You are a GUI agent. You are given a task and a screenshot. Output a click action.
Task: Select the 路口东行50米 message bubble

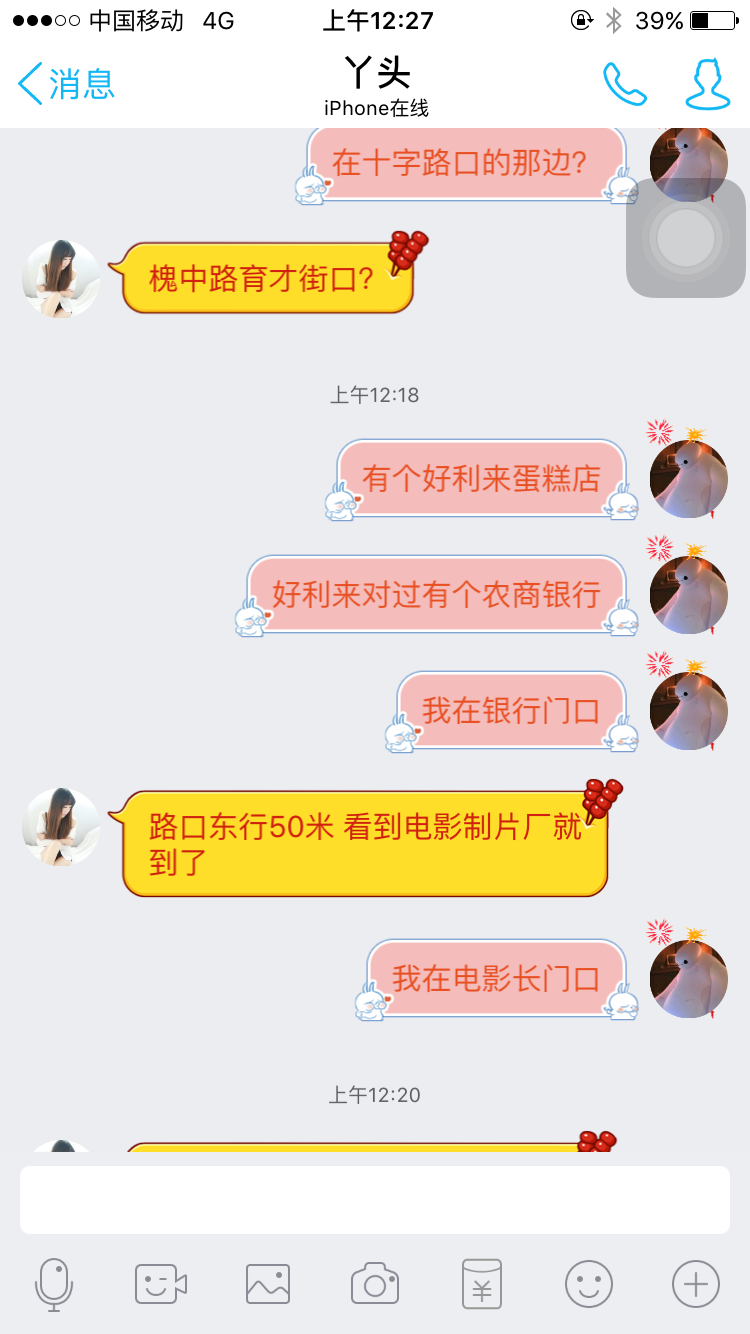[x=365, y=840]
